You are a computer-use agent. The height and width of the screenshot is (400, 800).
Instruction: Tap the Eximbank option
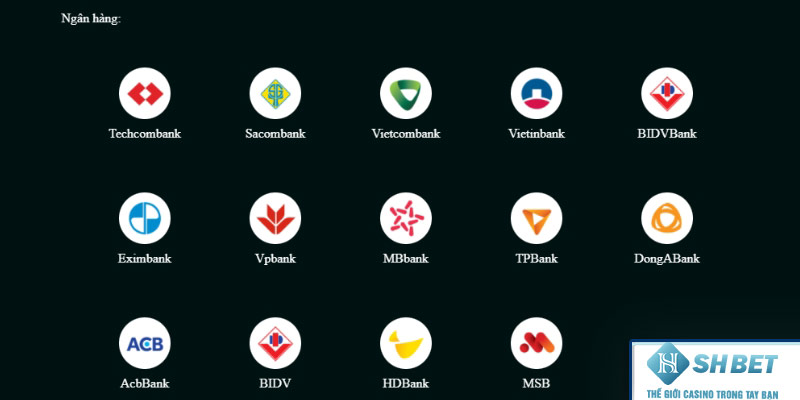pyautogui.click(x=145, y=219)
